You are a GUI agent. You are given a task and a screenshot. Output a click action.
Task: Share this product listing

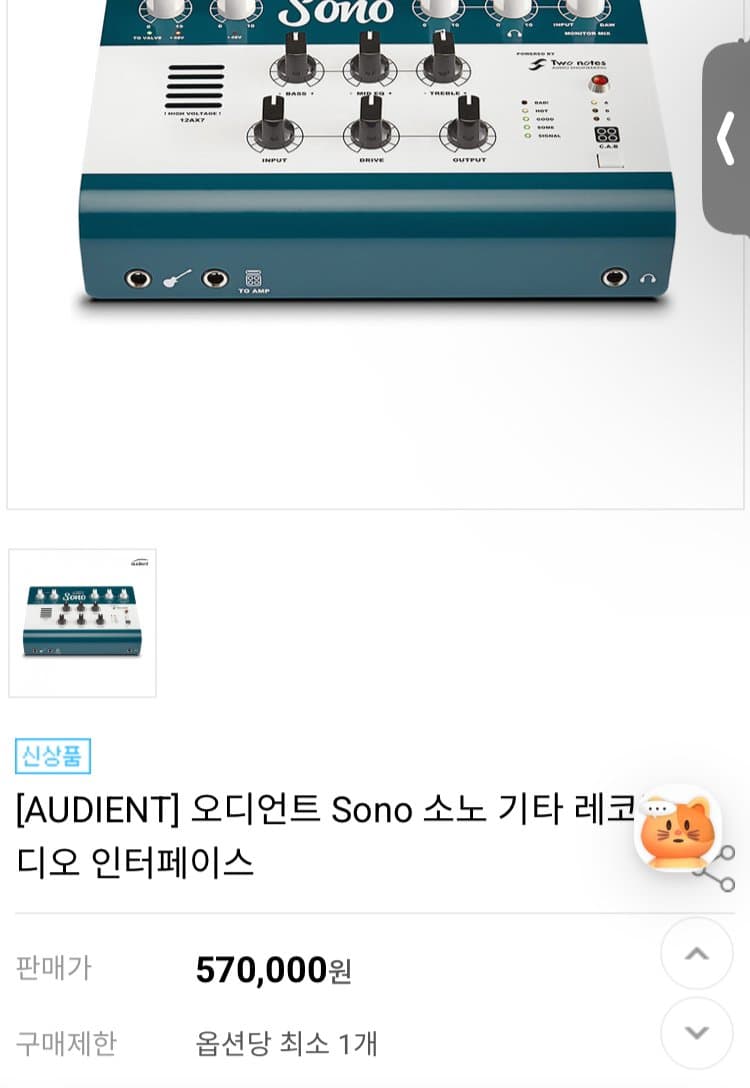coord(716,868)
